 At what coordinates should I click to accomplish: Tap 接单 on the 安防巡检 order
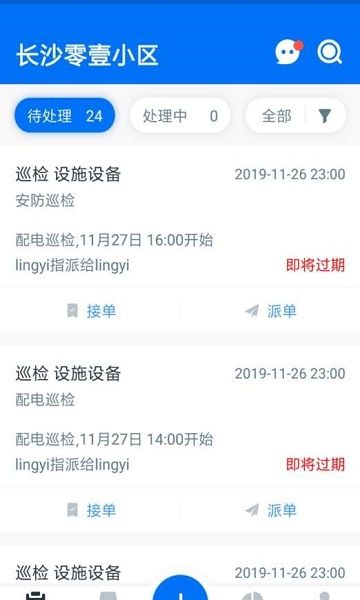pos(91,311)
